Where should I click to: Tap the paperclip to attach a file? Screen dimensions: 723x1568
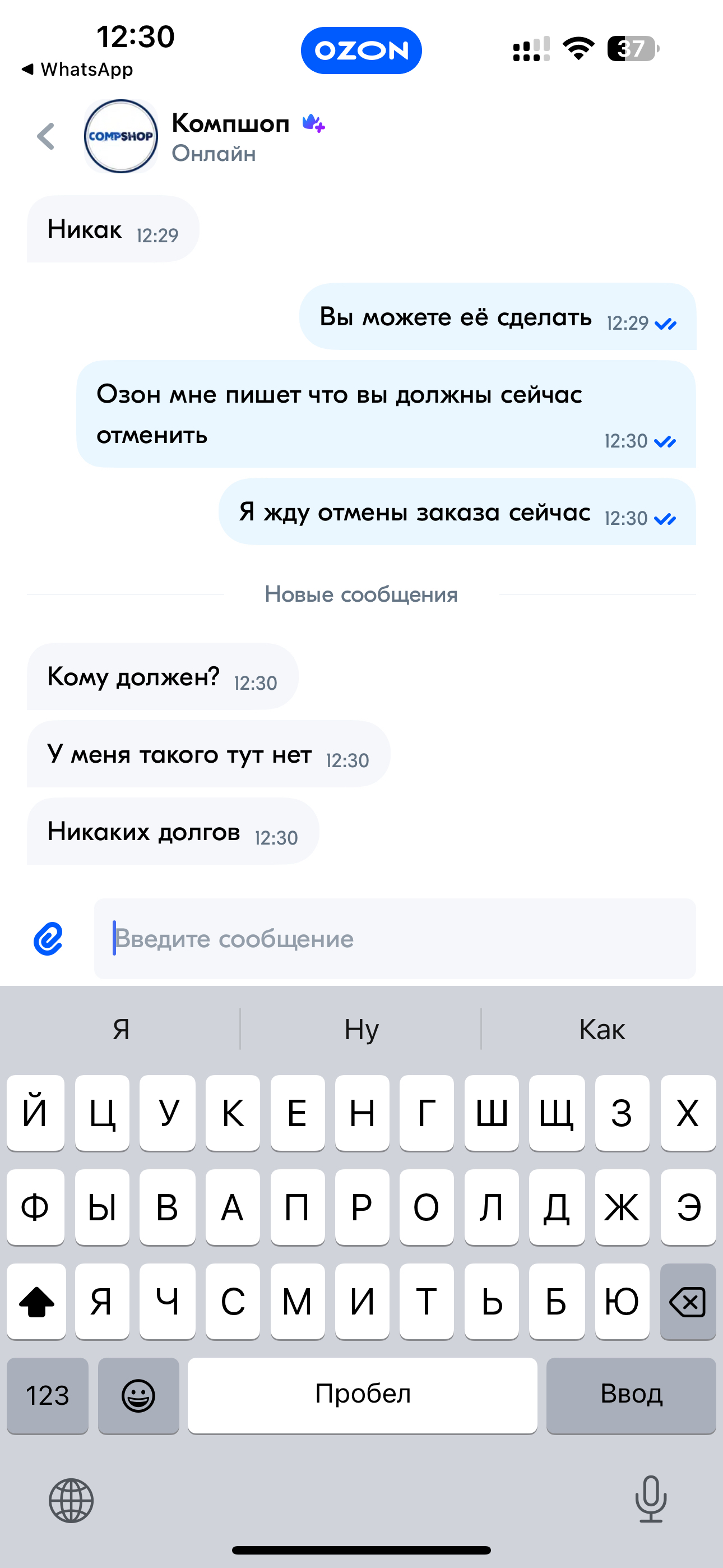coord(48,939)
